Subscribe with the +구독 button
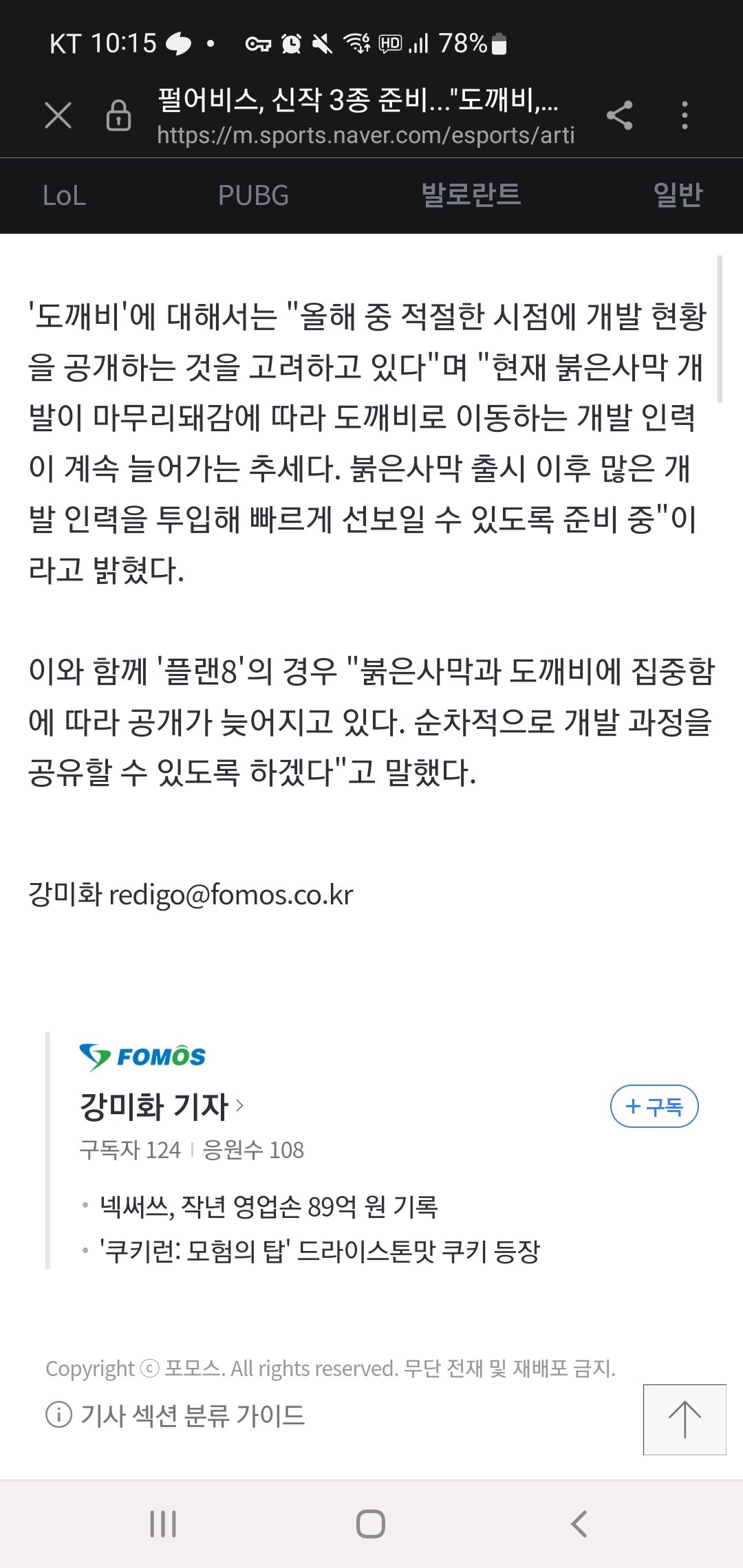Image resolution: width=743 pixels, height=1568 pixels. click(x=654, y=1107)
